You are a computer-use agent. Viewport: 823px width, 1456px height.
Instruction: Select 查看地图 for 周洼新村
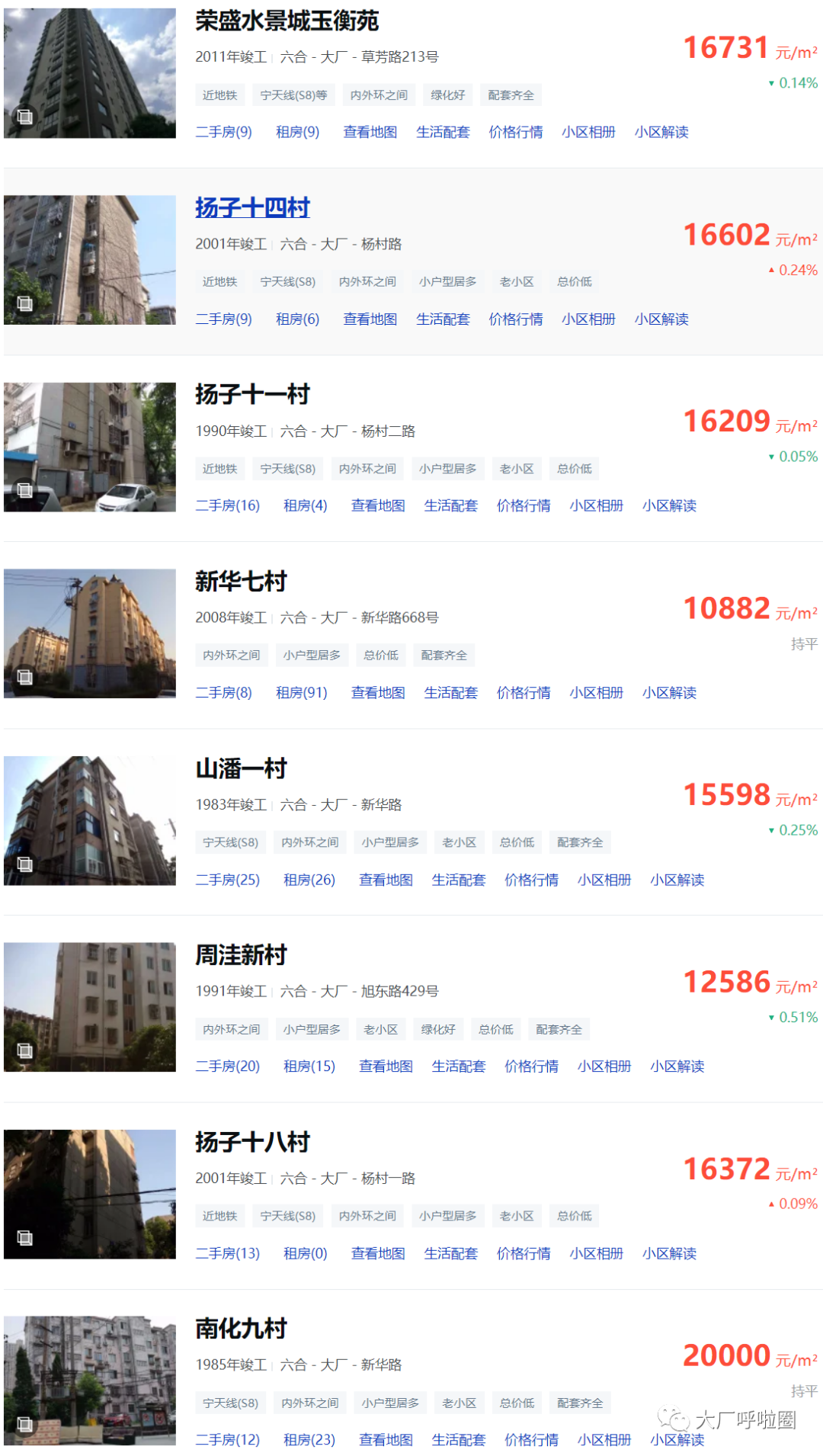pyautogui.click(x=386, y=1066)
